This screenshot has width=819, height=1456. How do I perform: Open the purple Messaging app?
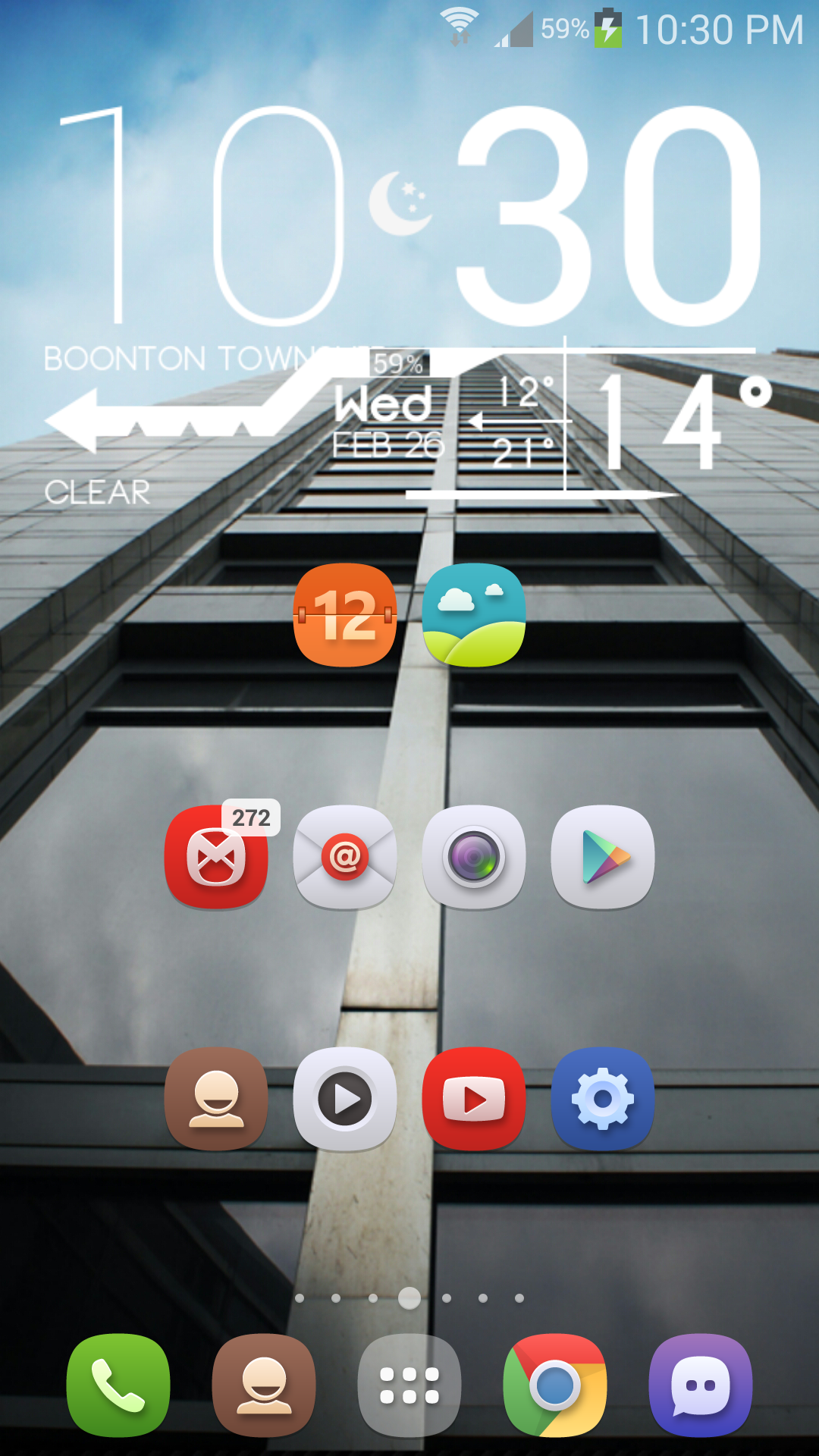tap(701, 1385)
